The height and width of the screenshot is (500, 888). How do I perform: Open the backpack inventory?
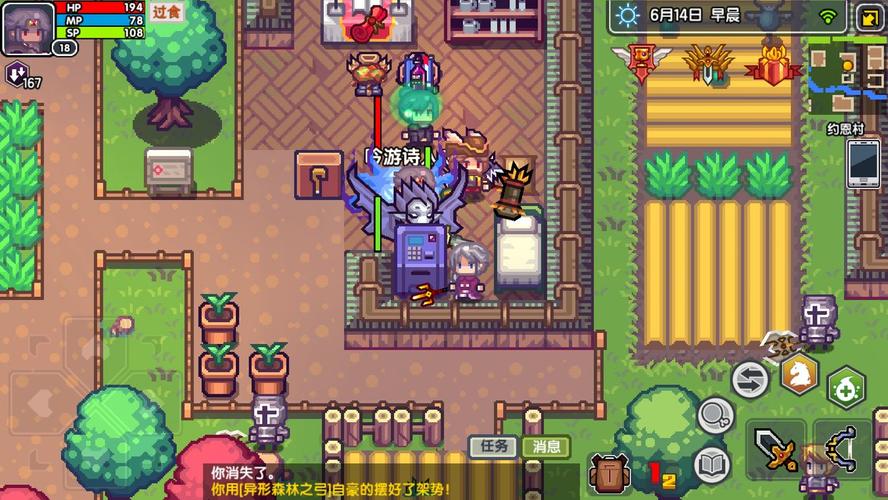pos(607,472)
